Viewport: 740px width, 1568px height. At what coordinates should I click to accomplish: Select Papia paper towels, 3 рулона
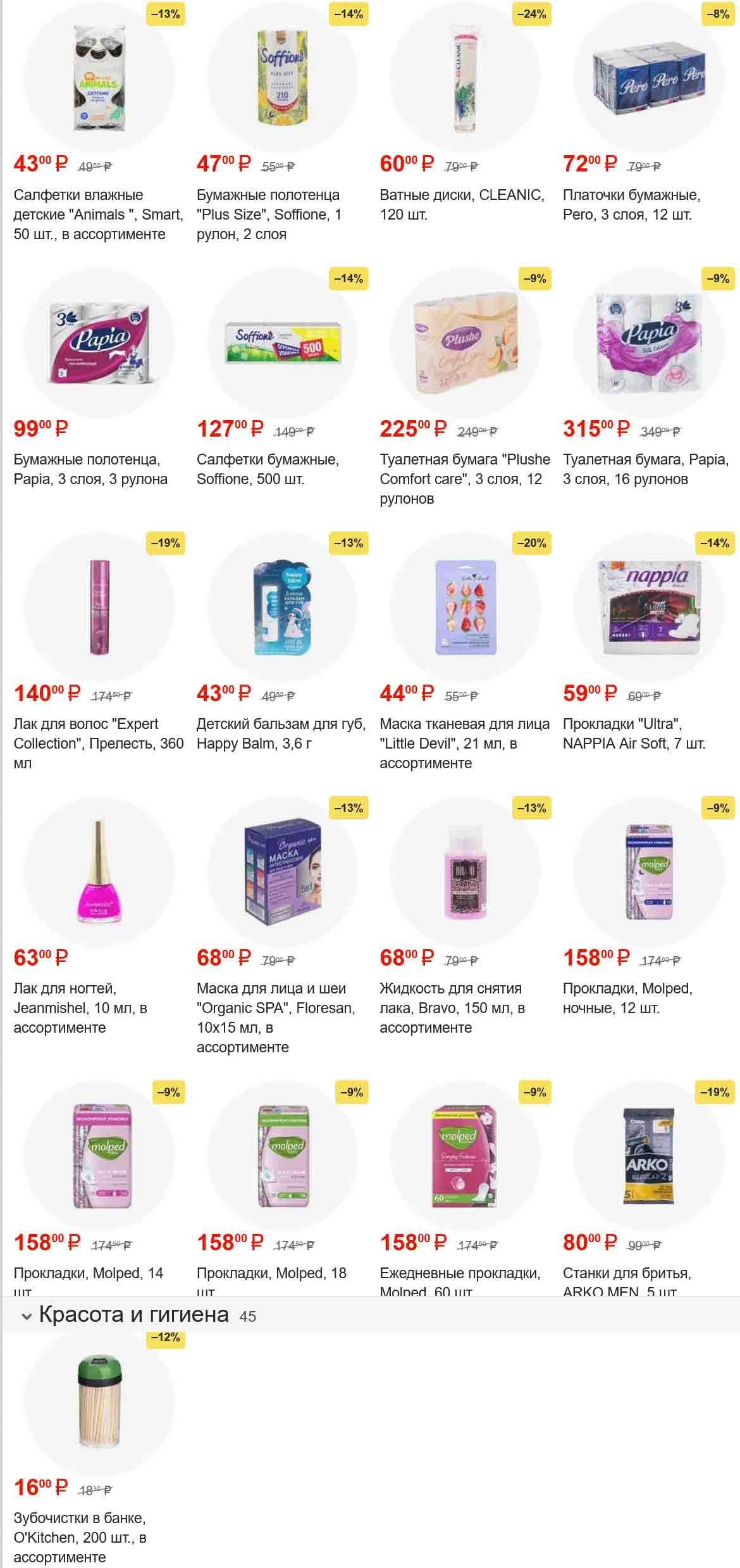click(x=98, y=344)
